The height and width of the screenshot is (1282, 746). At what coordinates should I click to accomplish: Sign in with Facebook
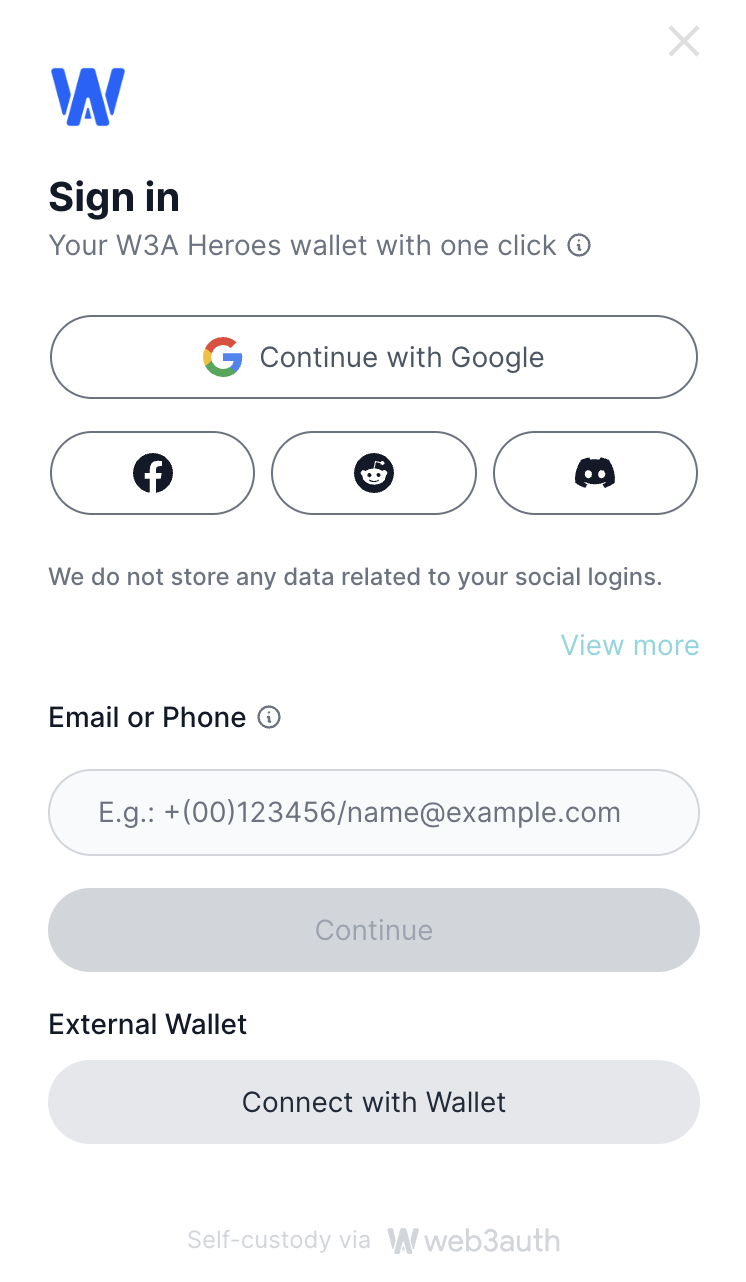coord(153,473)
